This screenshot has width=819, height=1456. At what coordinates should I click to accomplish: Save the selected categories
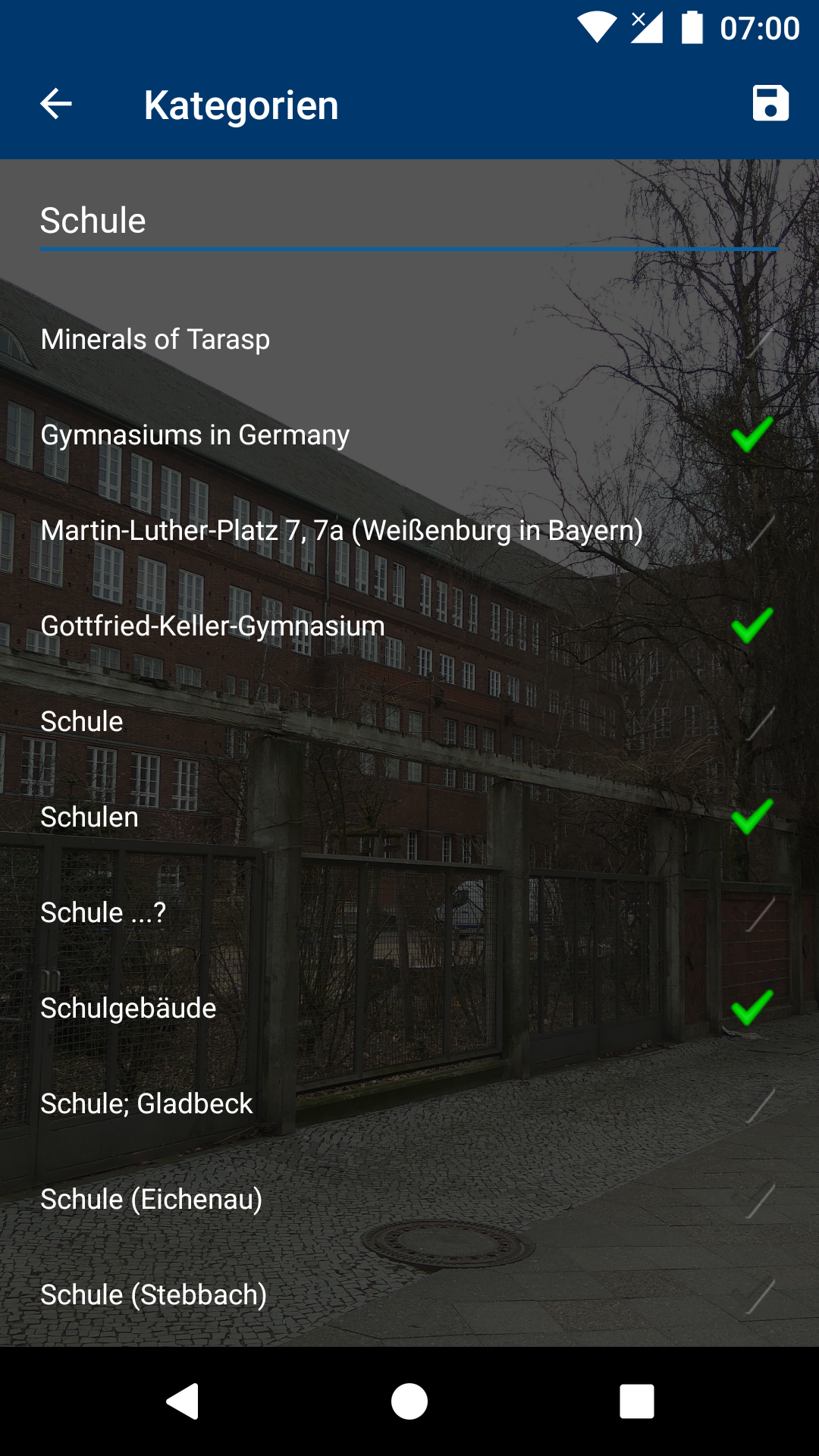pos(770,104)
